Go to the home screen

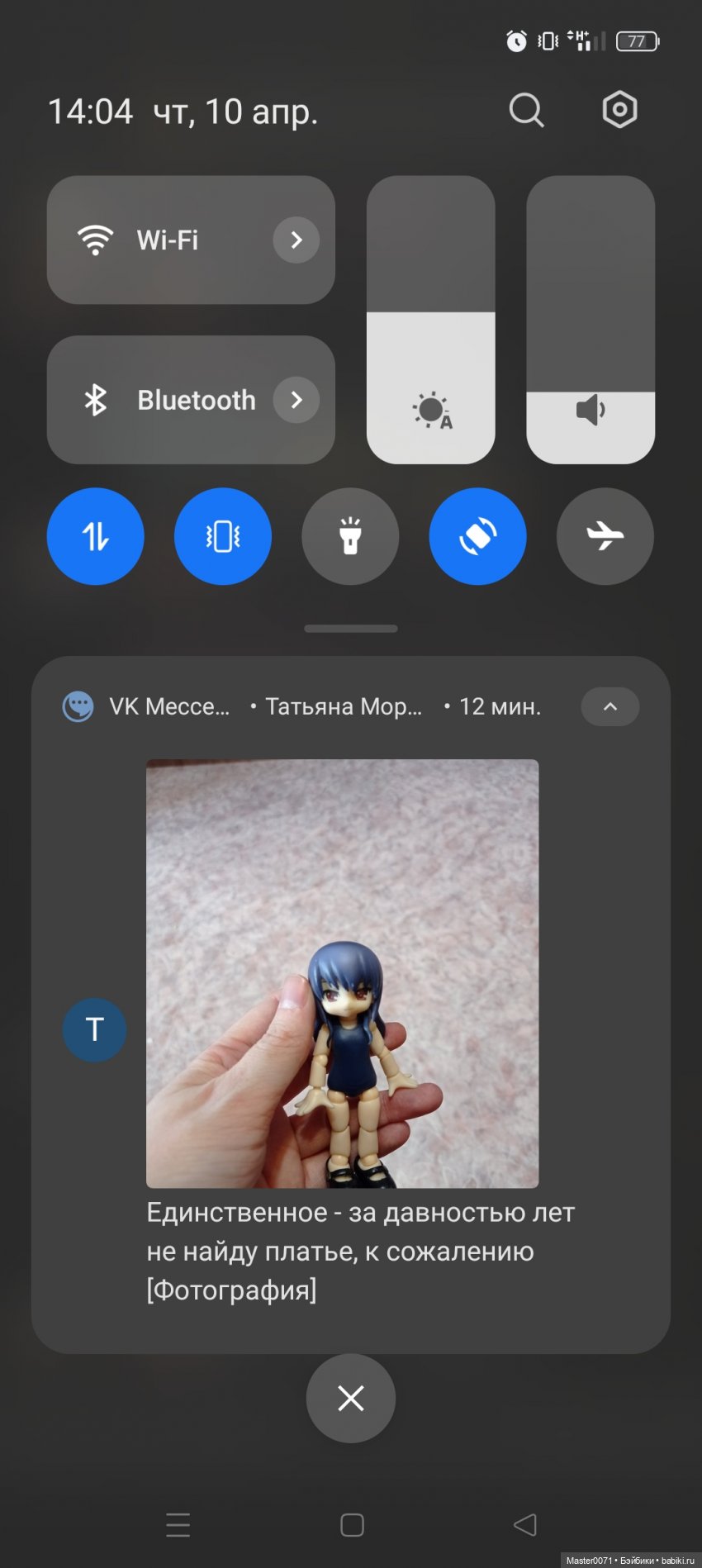[352, 1525]
